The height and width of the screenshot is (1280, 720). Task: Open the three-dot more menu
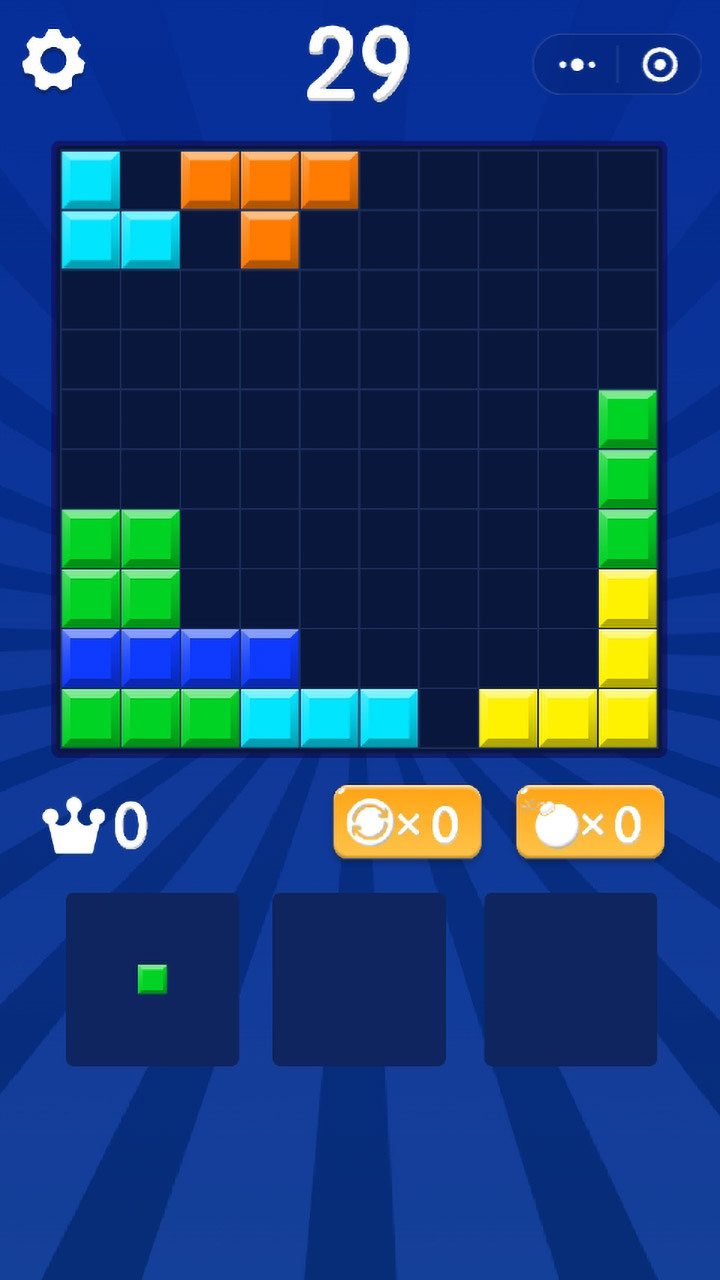coord(577,65)
